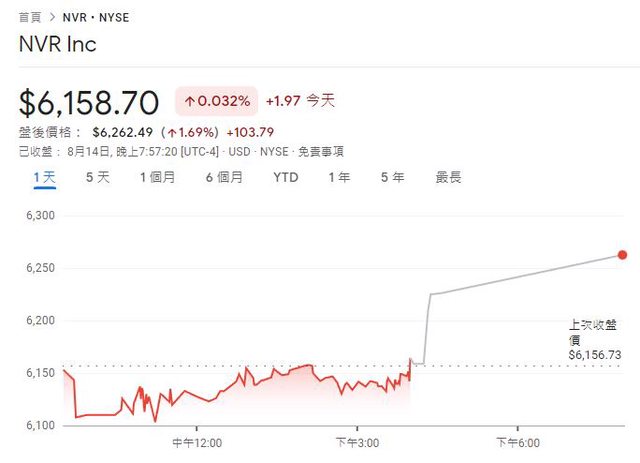Screen dimensions: 640x463
Task: Select the 1 天 range tab
Action: click(x=45, y=177)
